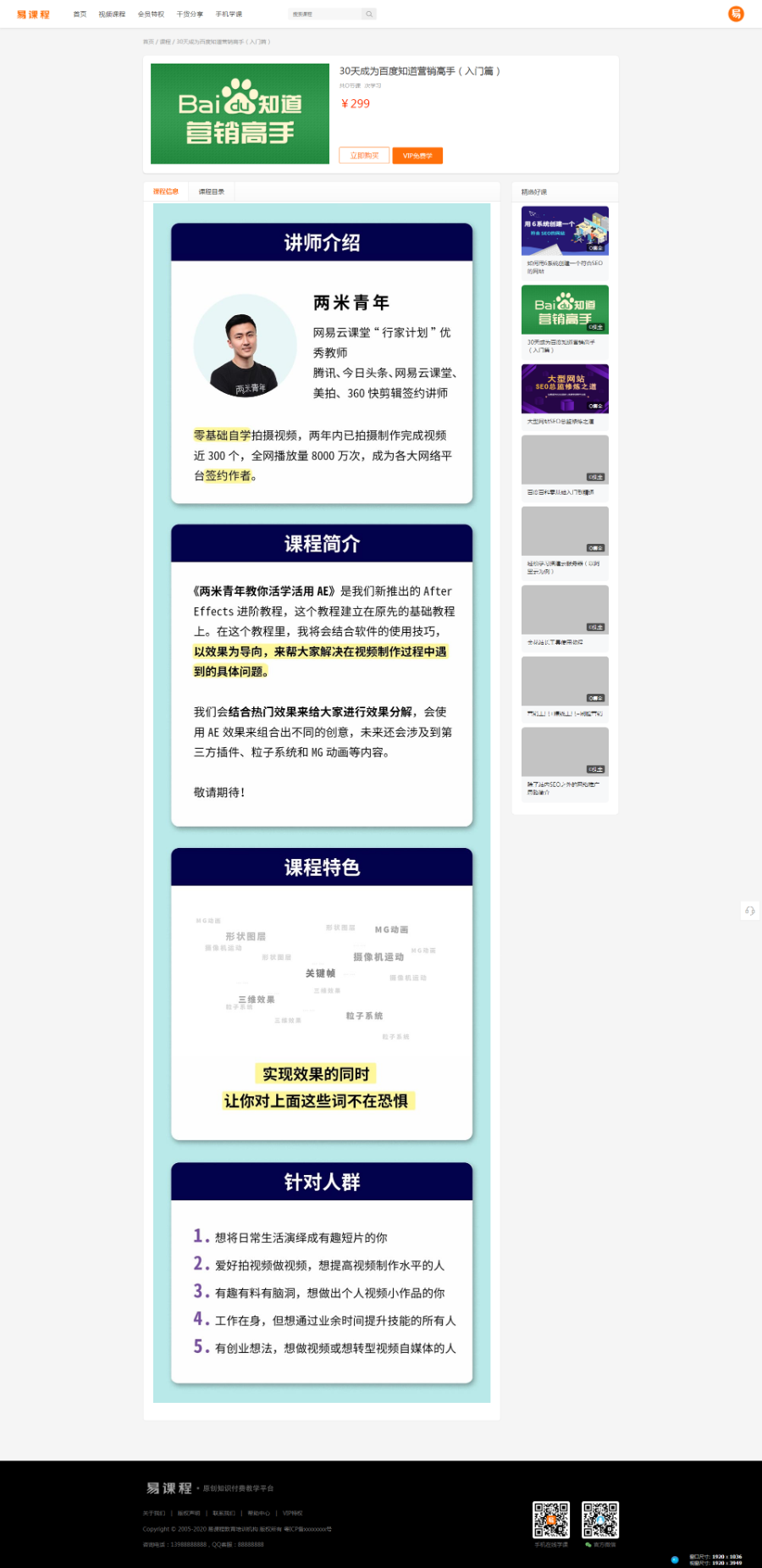Image resolution: width=762 pixels, height=1568 pixels.
Task: Tap VIP免费学 button
Action: [417, 156]
